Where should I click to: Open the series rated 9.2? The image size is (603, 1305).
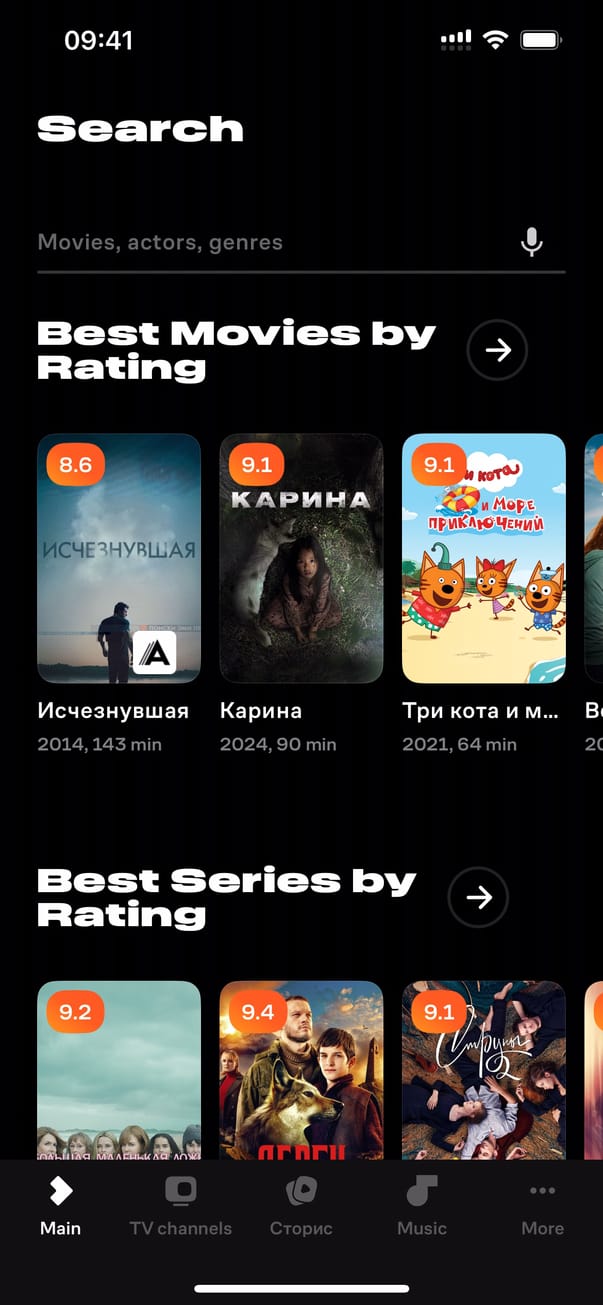point(119,1070)
